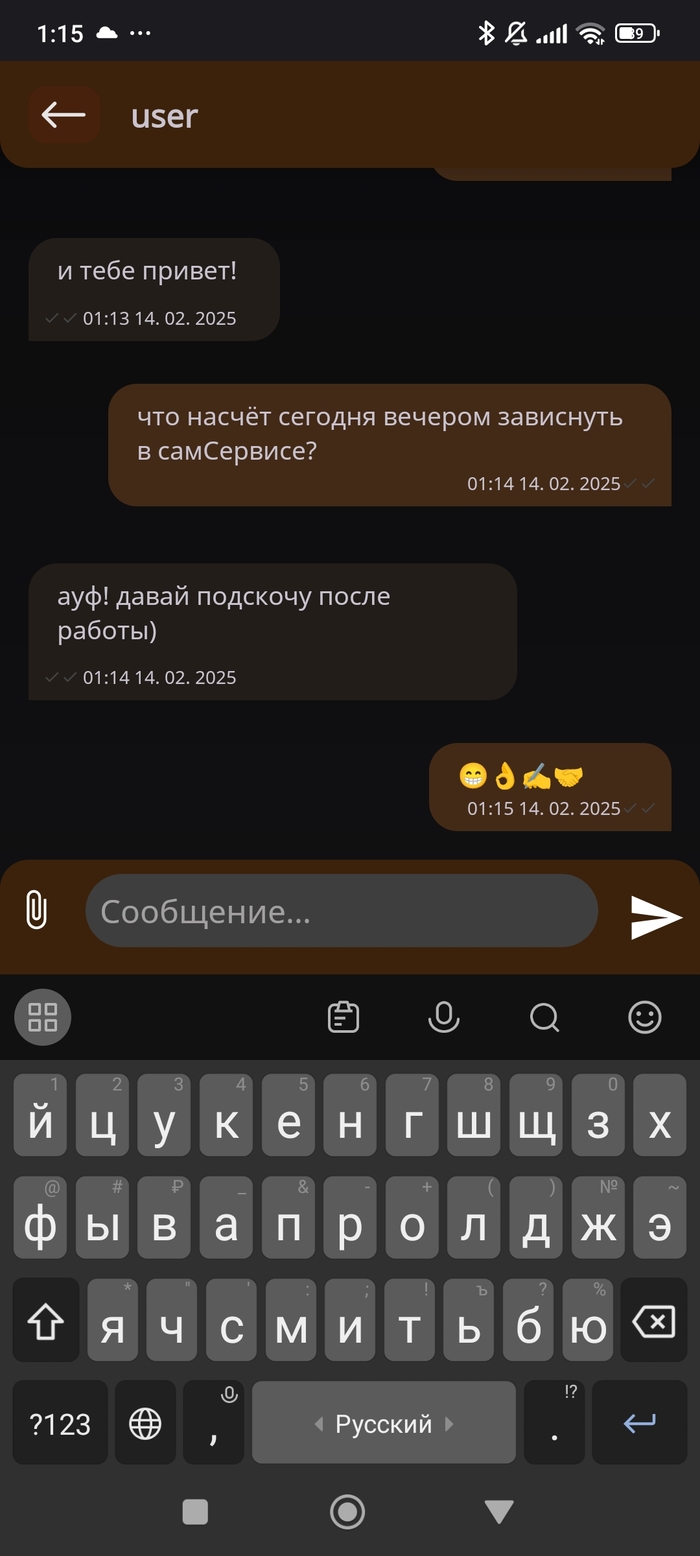Screen dimensions: 700x1556
Task: Tap the backspace key
Action: click(x=654, y=1323)
